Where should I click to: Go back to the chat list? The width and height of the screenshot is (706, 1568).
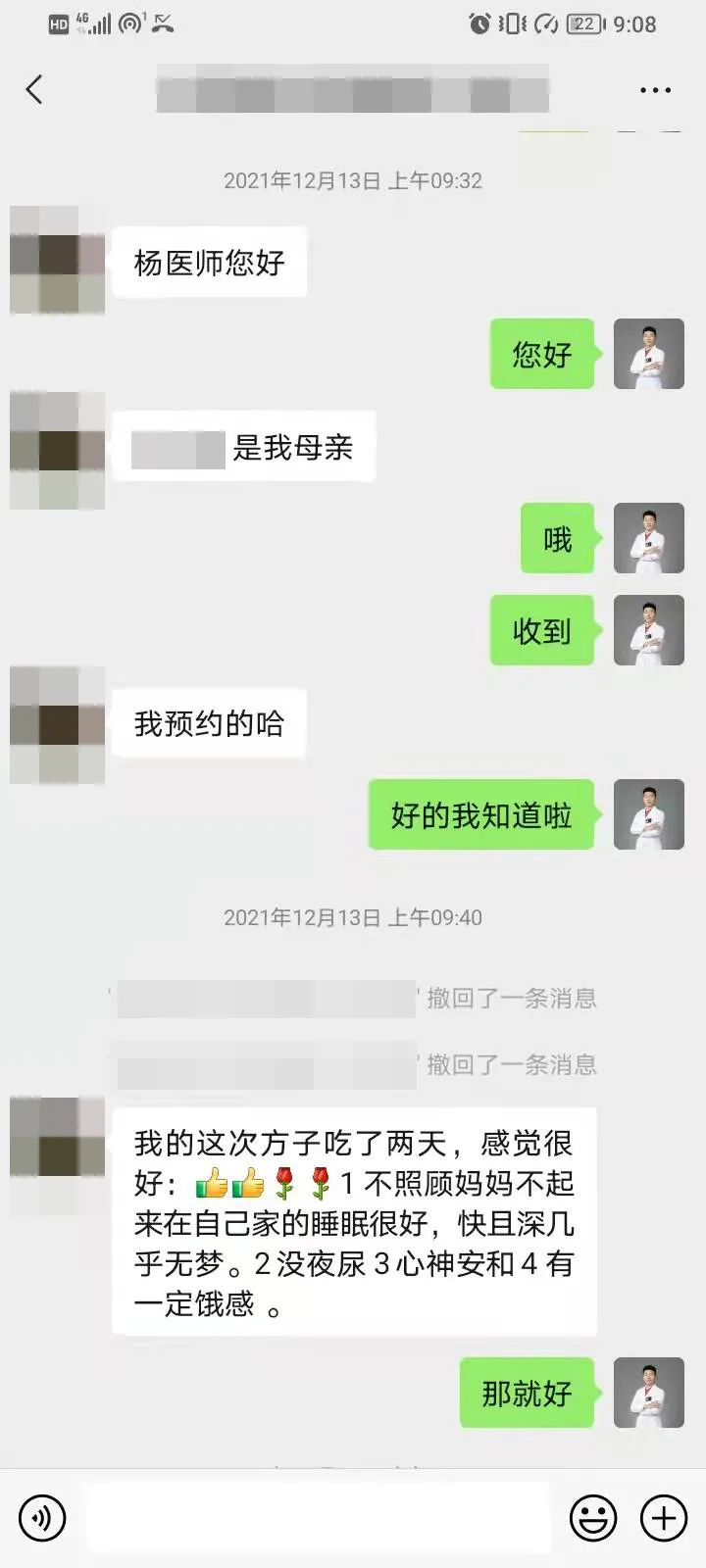(34, 90)
